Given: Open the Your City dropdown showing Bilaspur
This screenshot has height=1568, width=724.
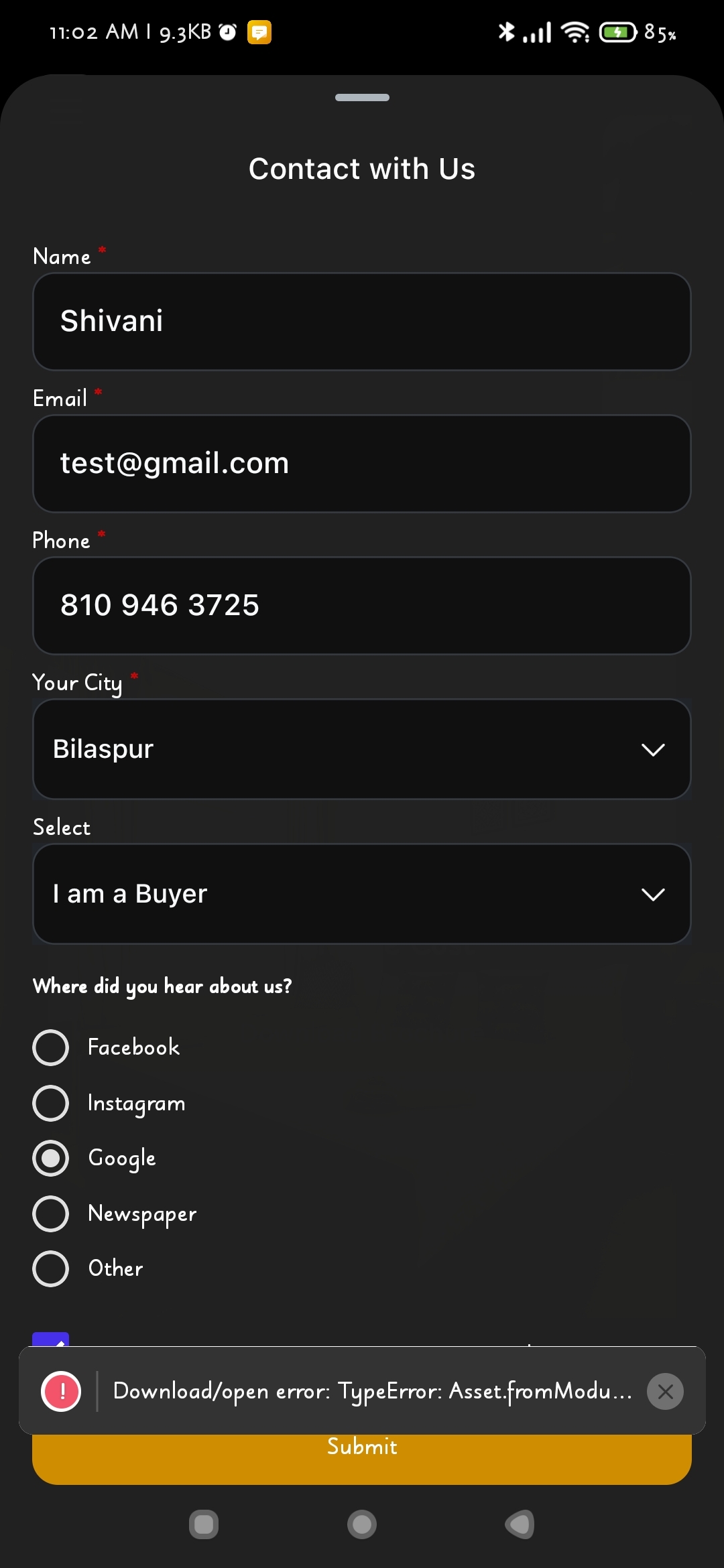Looking at the screenshot, I should (362, 748).
